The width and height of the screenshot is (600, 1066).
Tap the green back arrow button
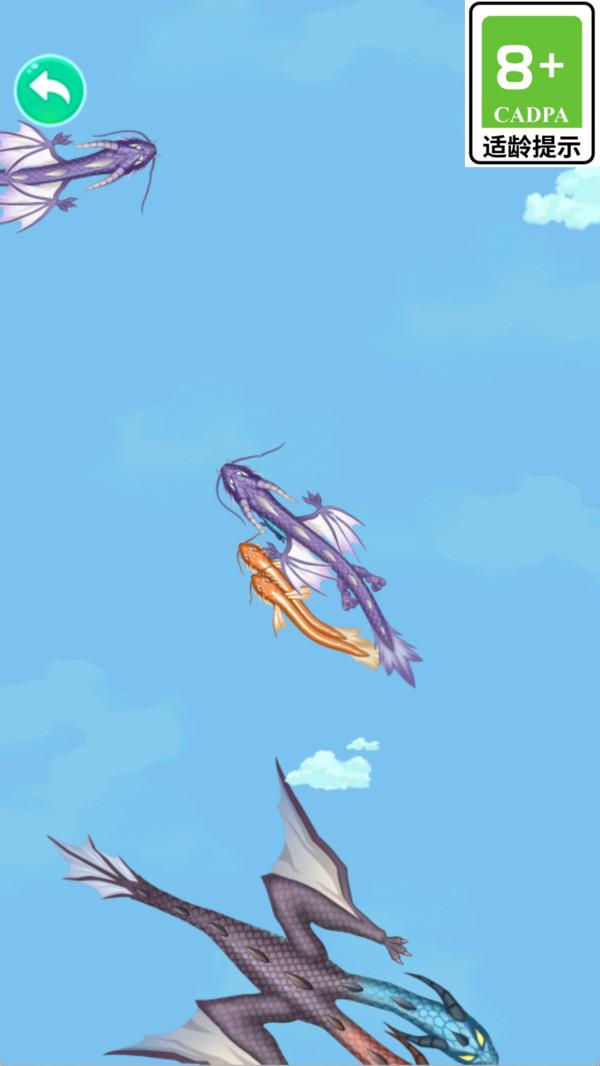click(50, 90)
